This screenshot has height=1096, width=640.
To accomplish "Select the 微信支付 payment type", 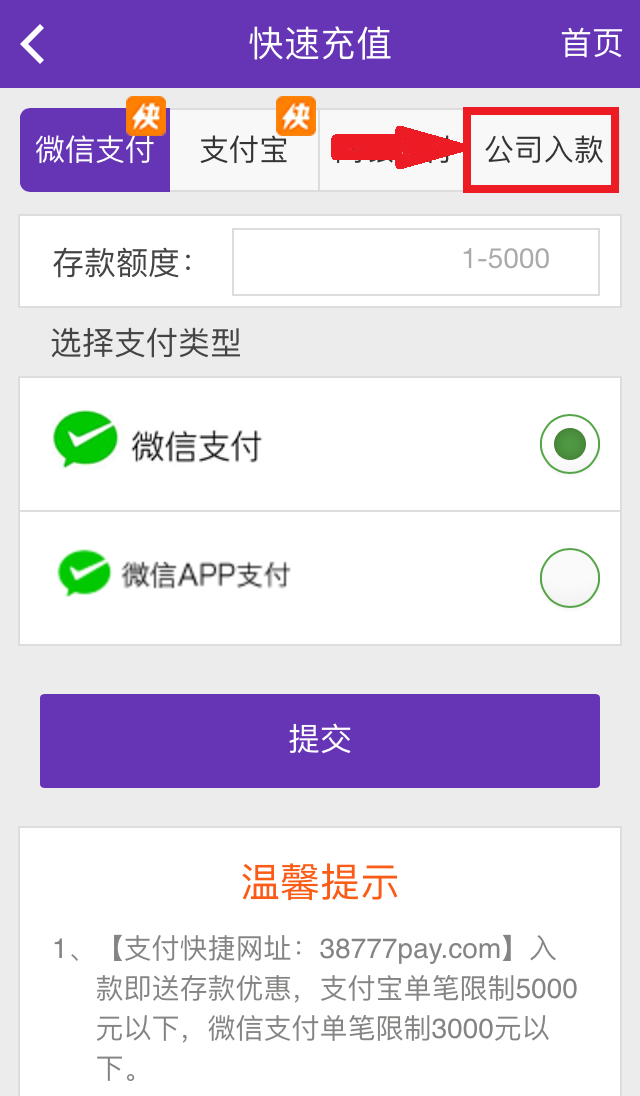I will 320,445.
